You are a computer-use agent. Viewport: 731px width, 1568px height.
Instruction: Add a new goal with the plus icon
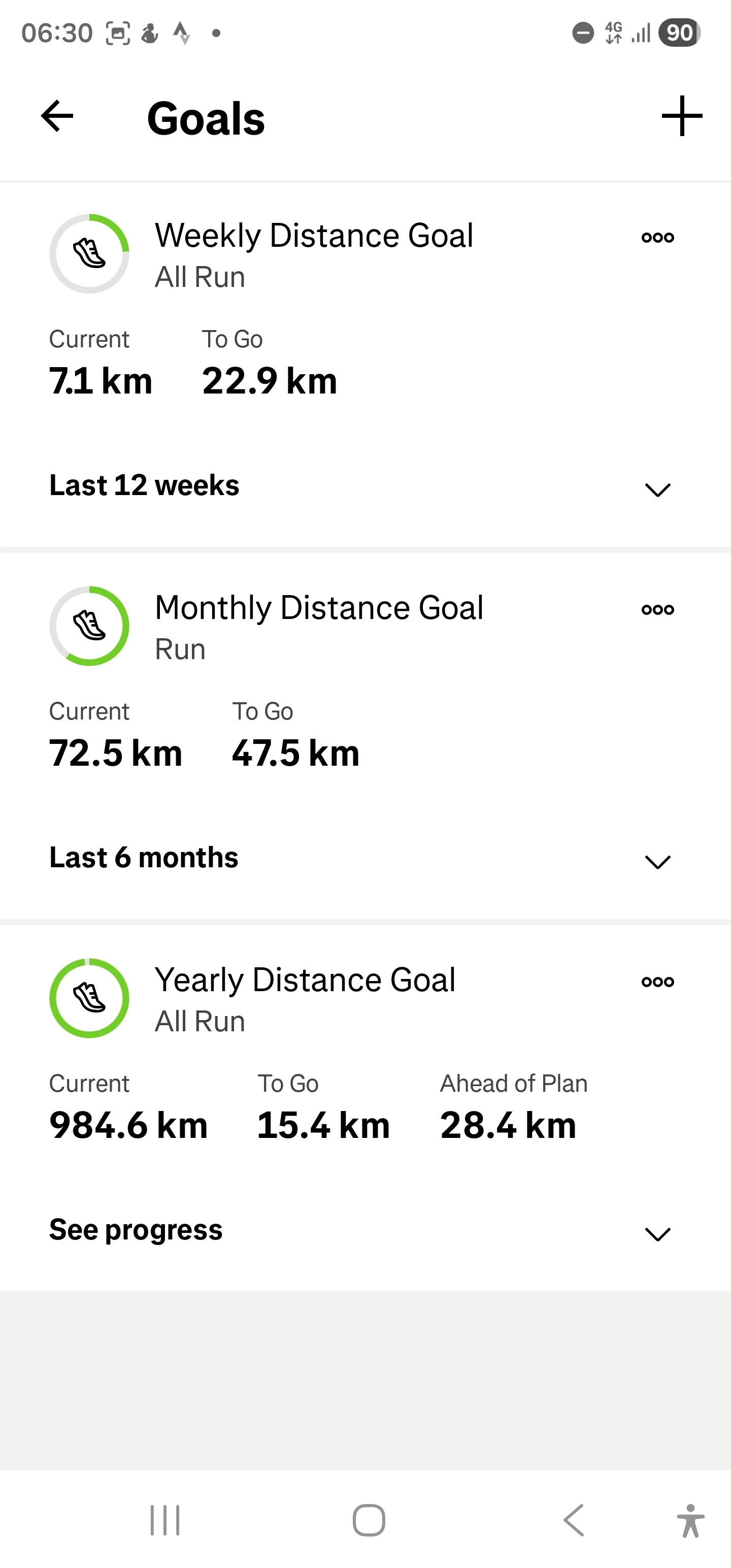[682, 116]
